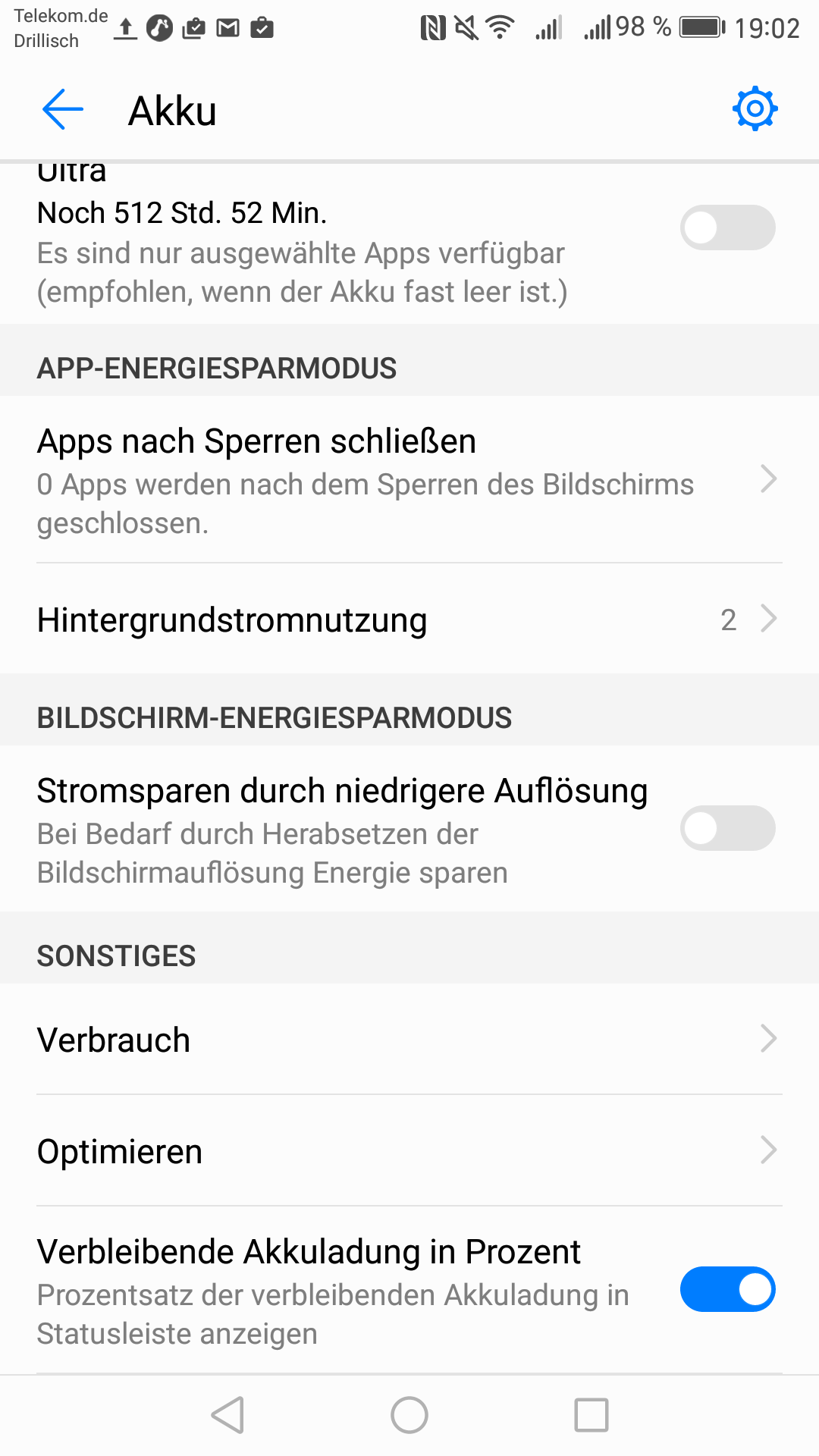Turn on Stromsparen durch niedrigere Auflösung
This screenshot has height=1456, width=819.
[726, 828]
